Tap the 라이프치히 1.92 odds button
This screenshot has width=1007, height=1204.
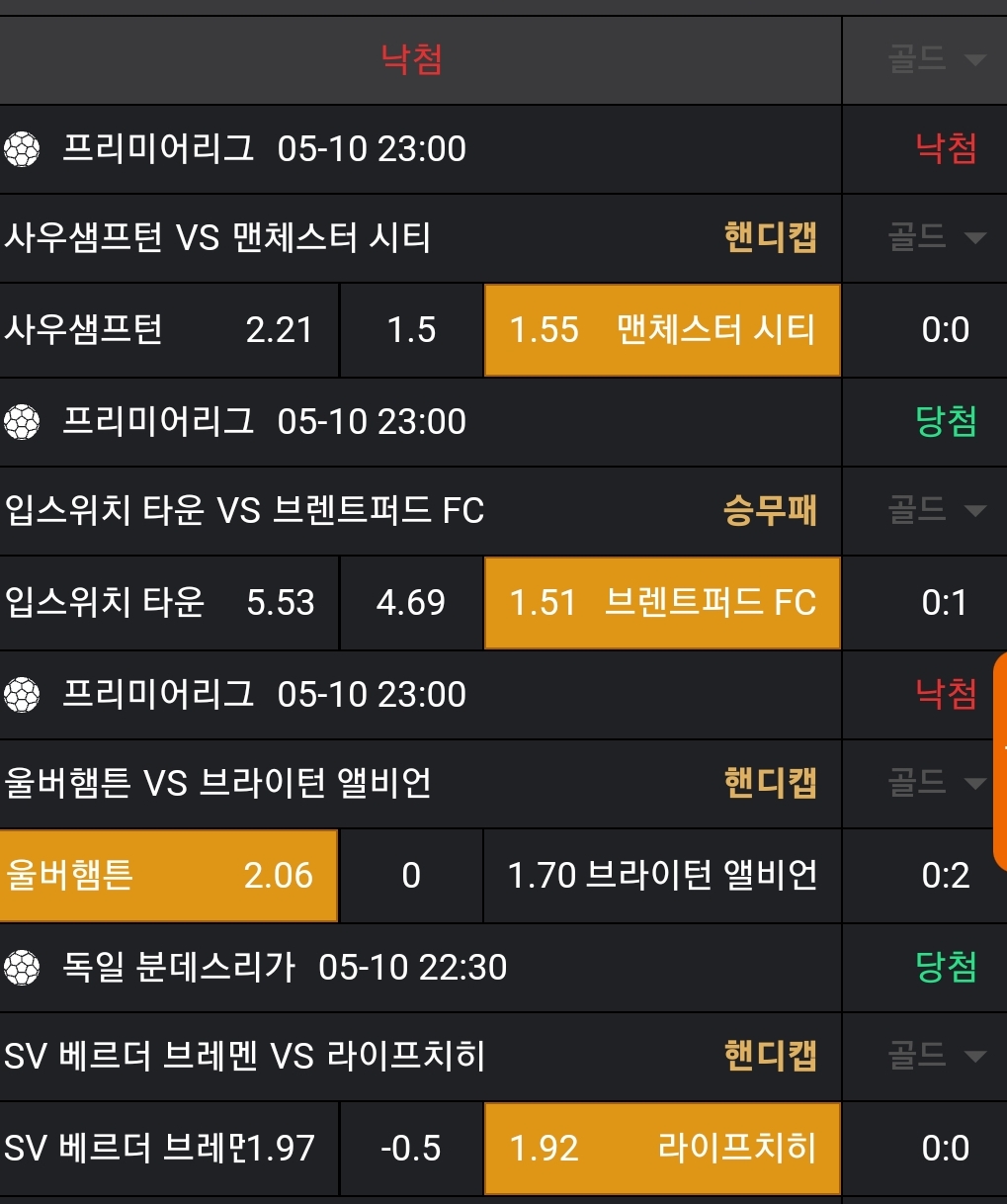(x=662, y=1149)
